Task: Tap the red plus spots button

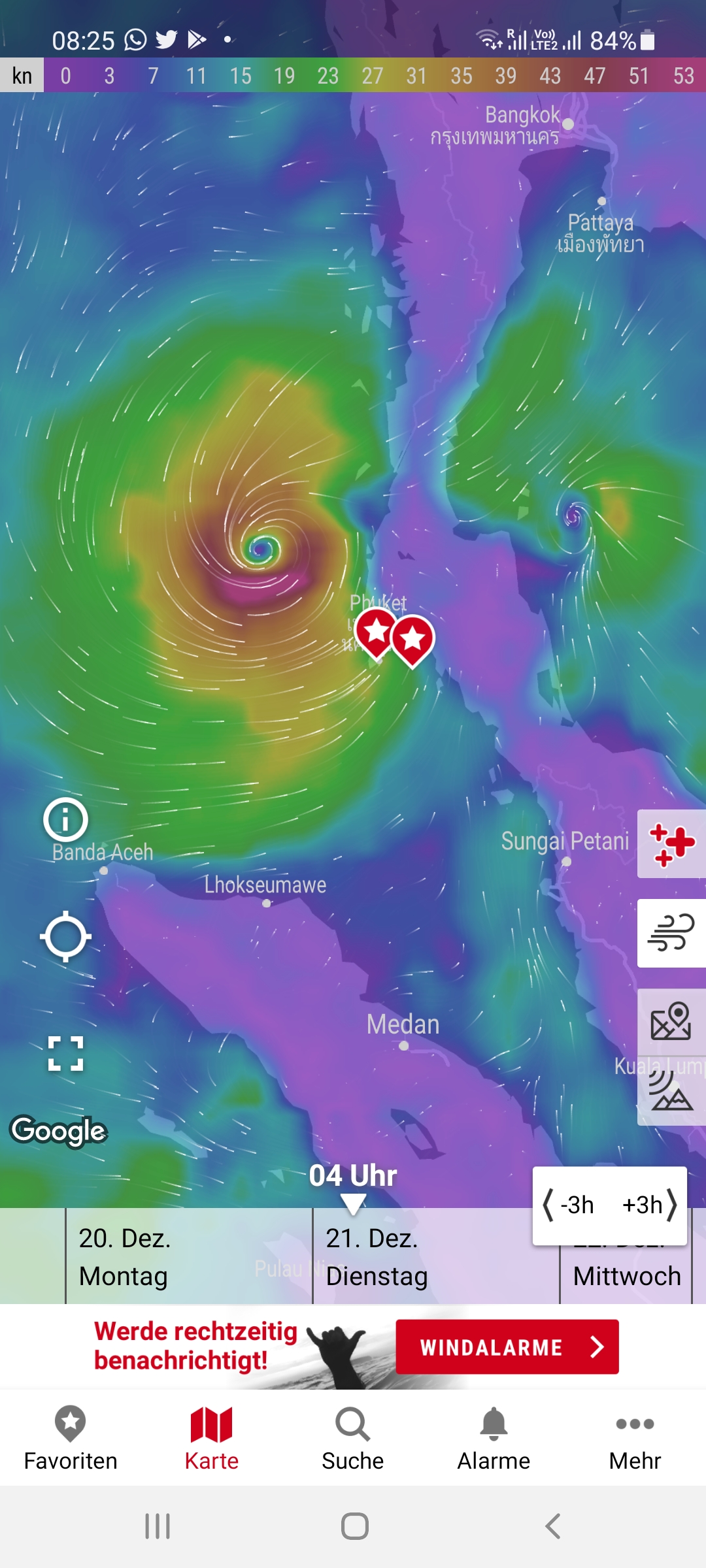Action: (671, 843)
